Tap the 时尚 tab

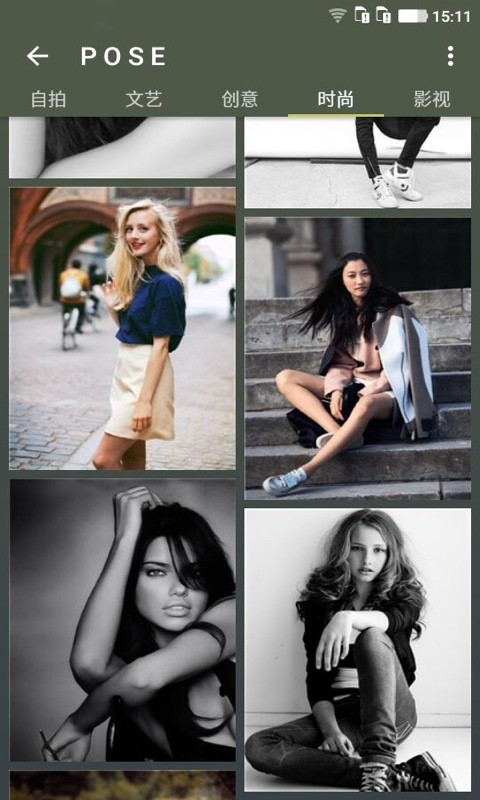click(336, 99)
